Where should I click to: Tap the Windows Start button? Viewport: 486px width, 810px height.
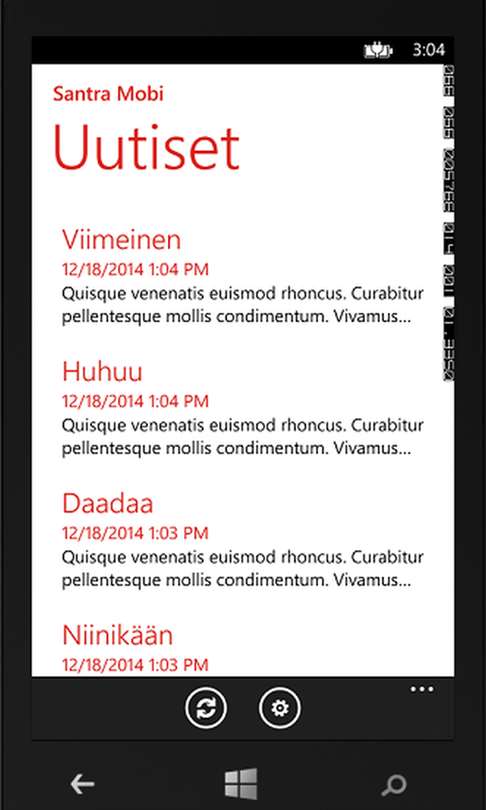[241, 784]
